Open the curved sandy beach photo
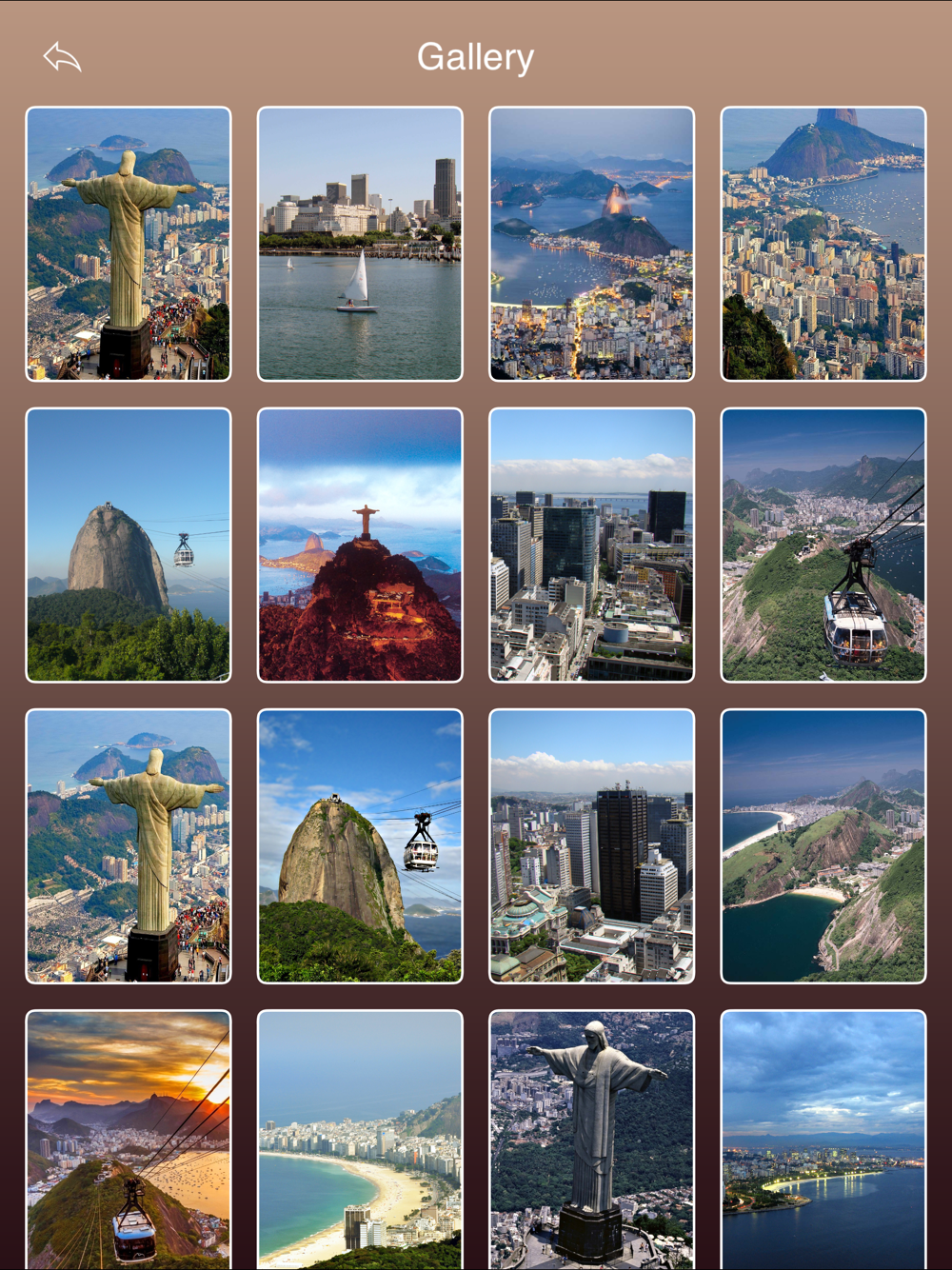Image resolution: width=952 pixels, height=1270 pixels. (x=360, y=1139)
